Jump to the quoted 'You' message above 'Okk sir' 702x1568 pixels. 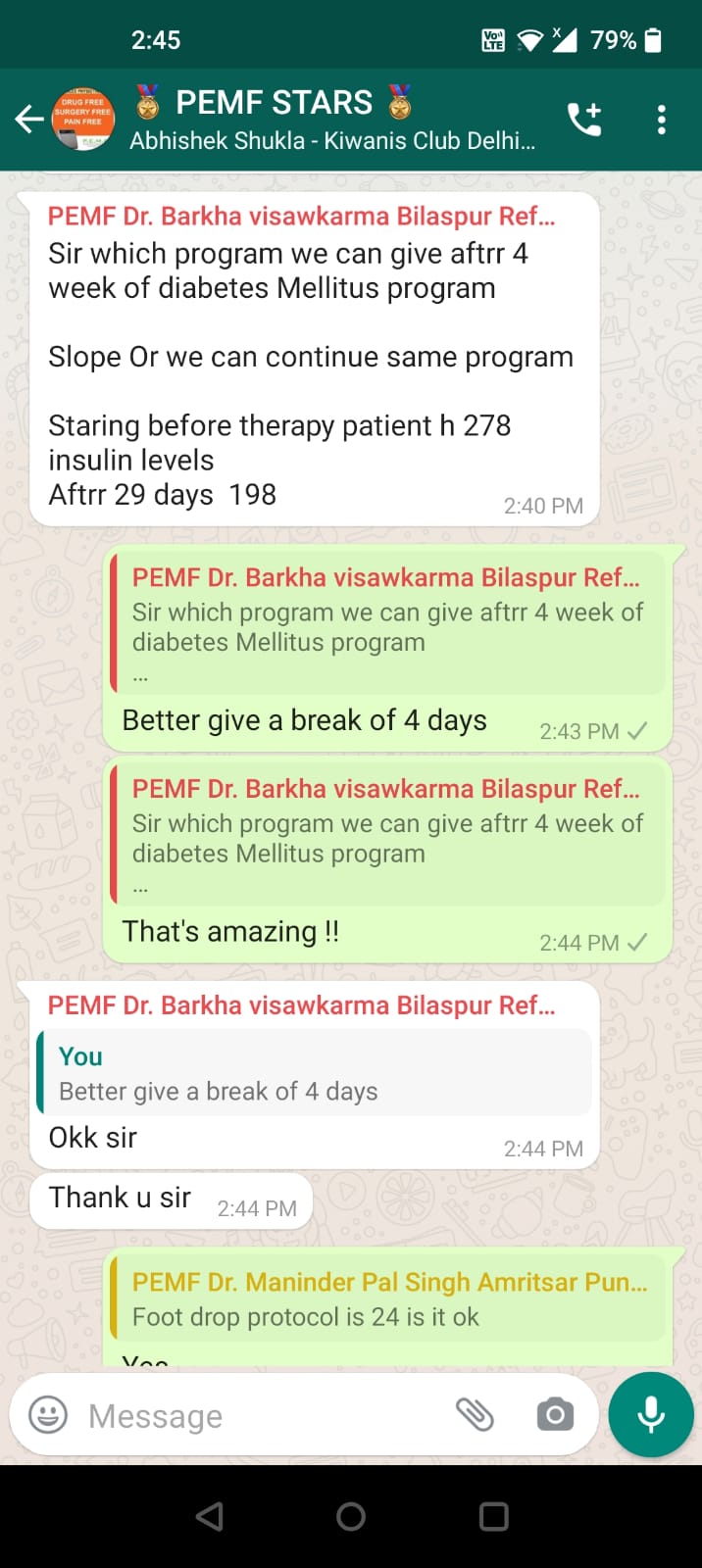click(314, 1073)
